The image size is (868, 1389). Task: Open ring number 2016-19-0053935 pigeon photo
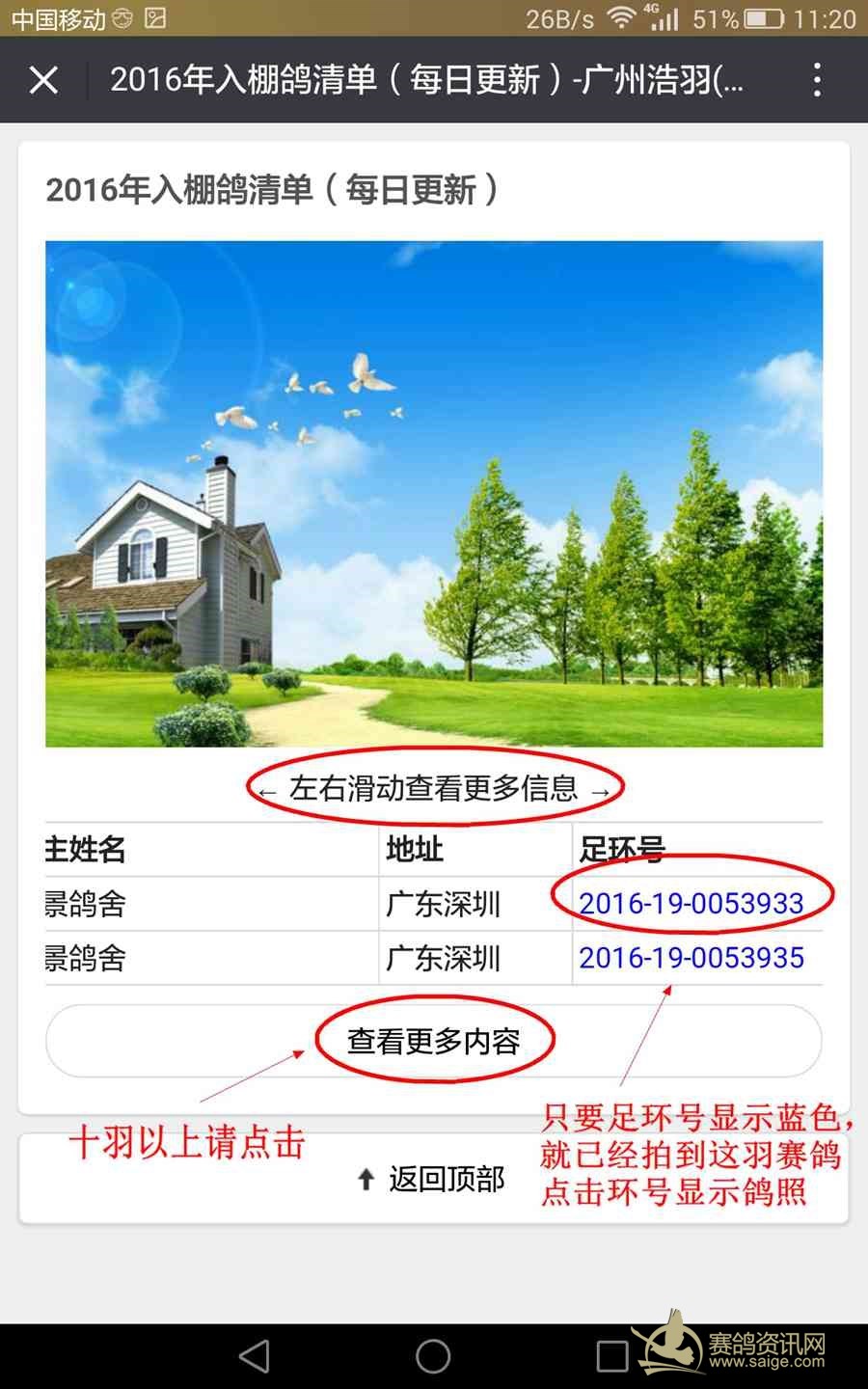(691, 958)
